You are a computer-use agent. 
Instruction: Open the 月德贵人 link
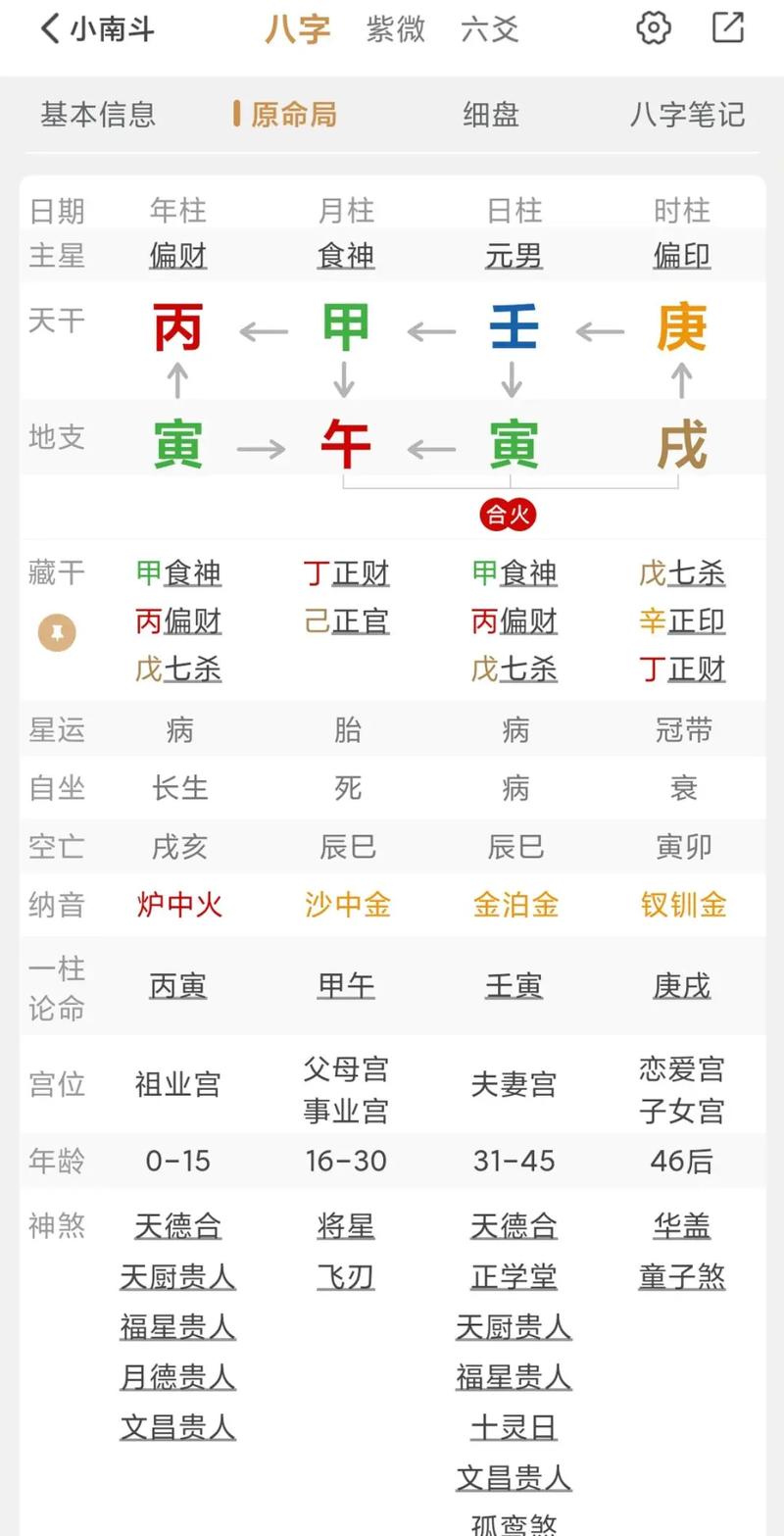[178, 1378]
